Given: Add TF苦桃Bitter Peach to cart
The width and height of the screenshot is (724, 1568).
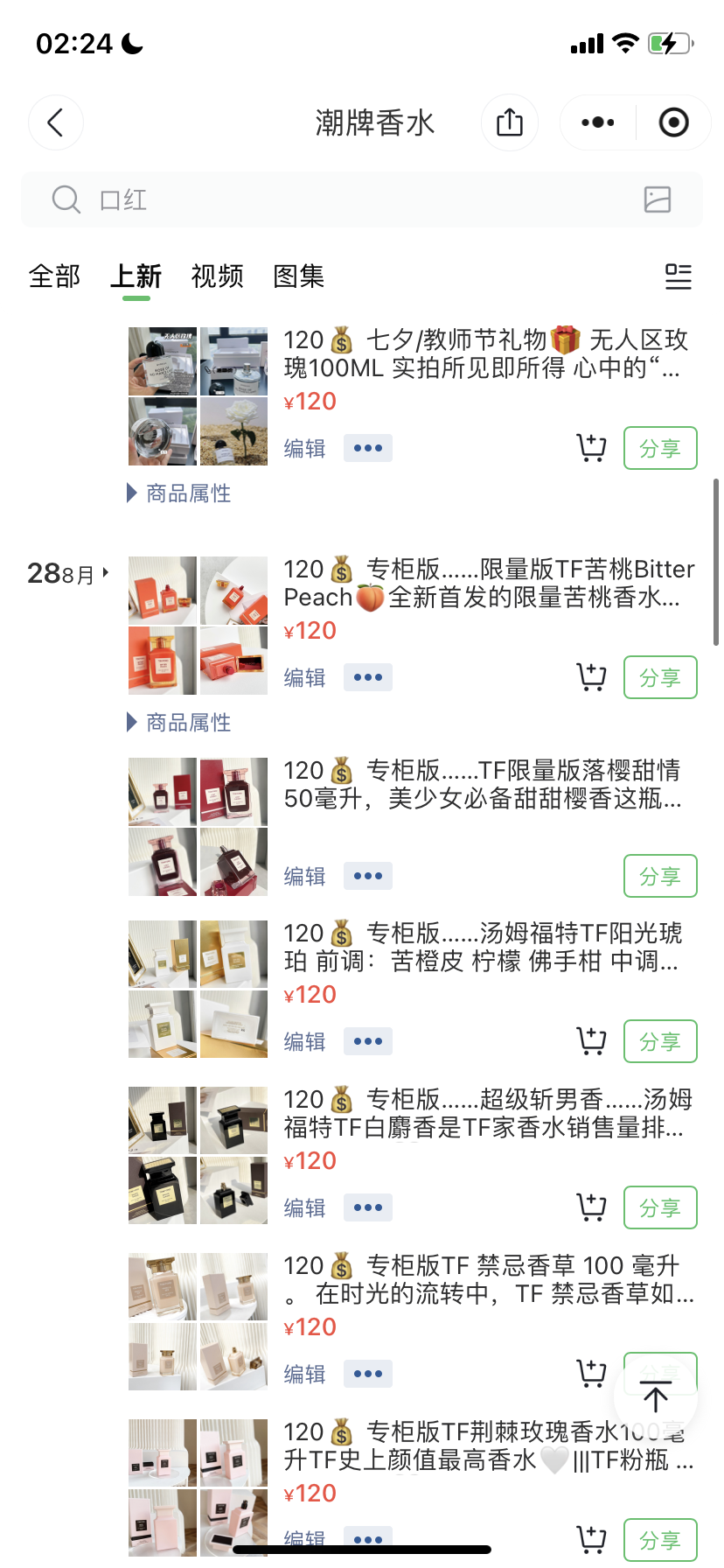Looking at the screenshot, I should (x=592, y=677).
